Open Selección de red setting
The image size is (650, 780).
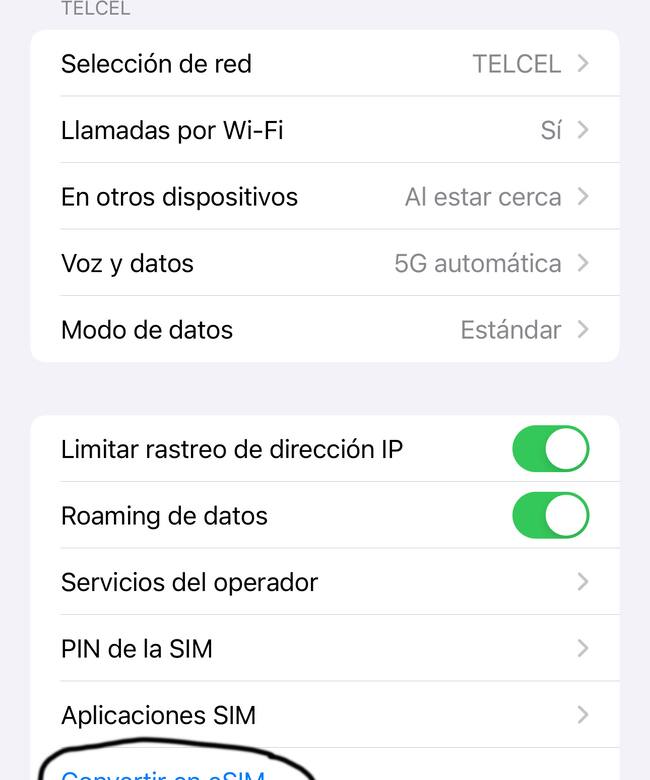(324, 64)
